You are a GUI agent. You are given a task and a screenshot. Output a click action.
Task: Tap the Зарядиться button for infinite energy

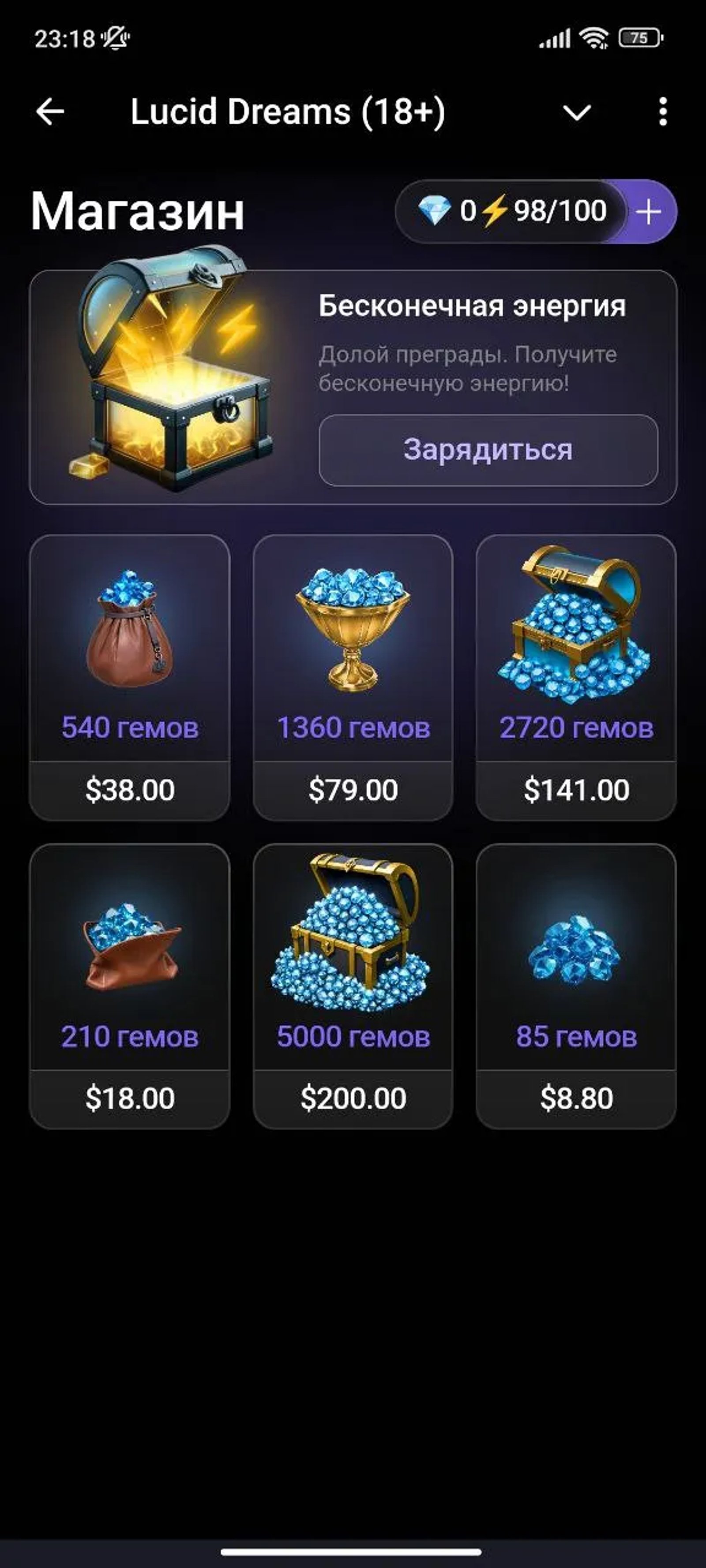(488, 450)
